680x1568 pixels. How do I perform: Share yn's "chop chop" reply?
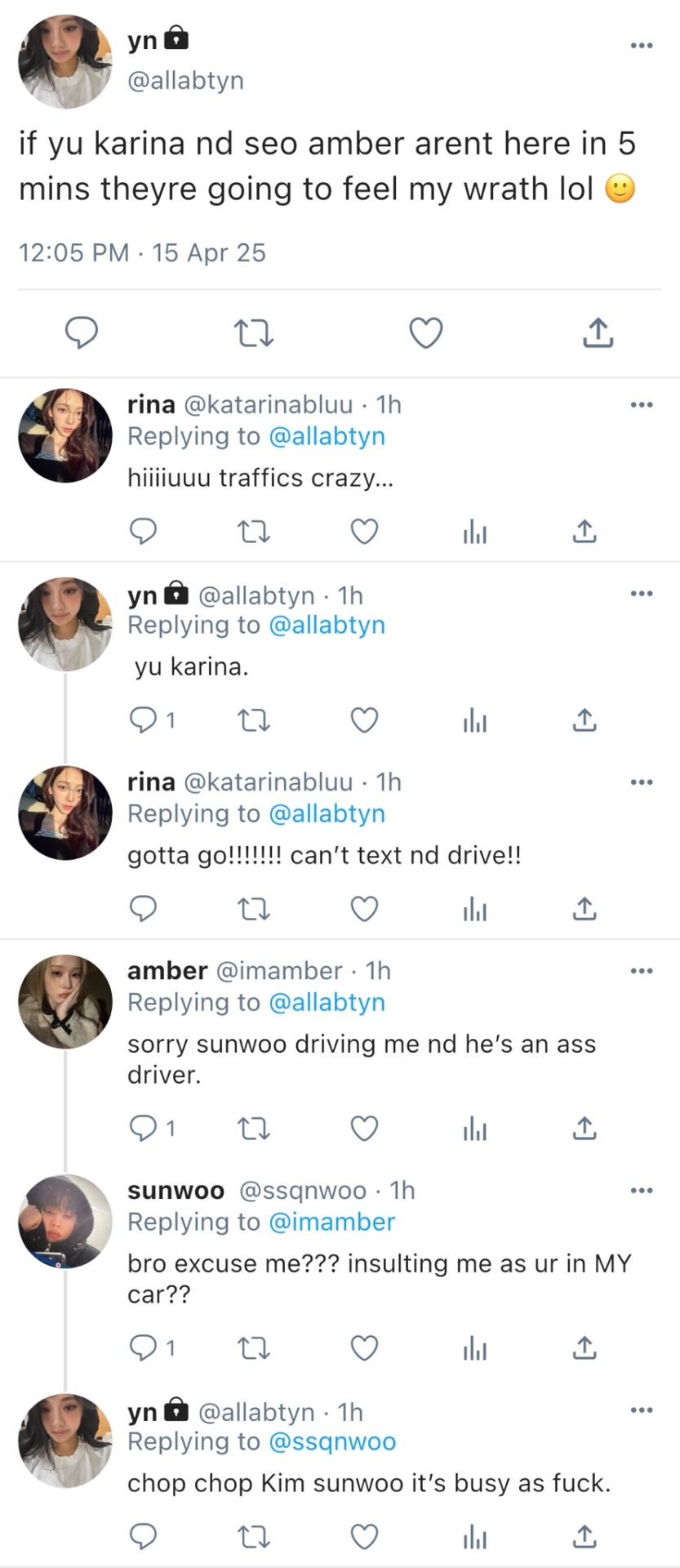pyautogui.click(x=584, y=1536)
